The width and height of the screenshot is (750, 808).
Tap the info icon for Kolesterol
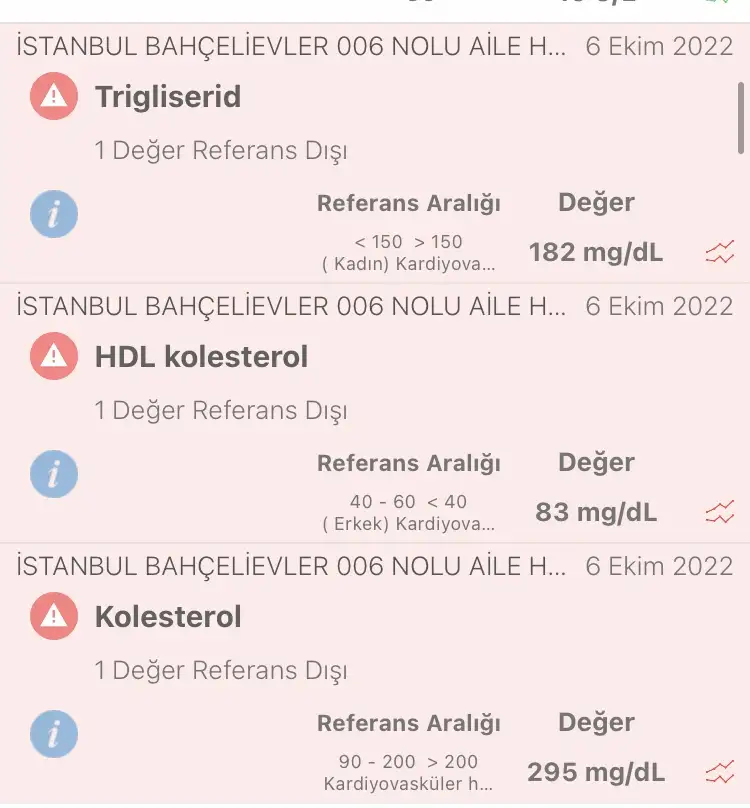[54, 735]
